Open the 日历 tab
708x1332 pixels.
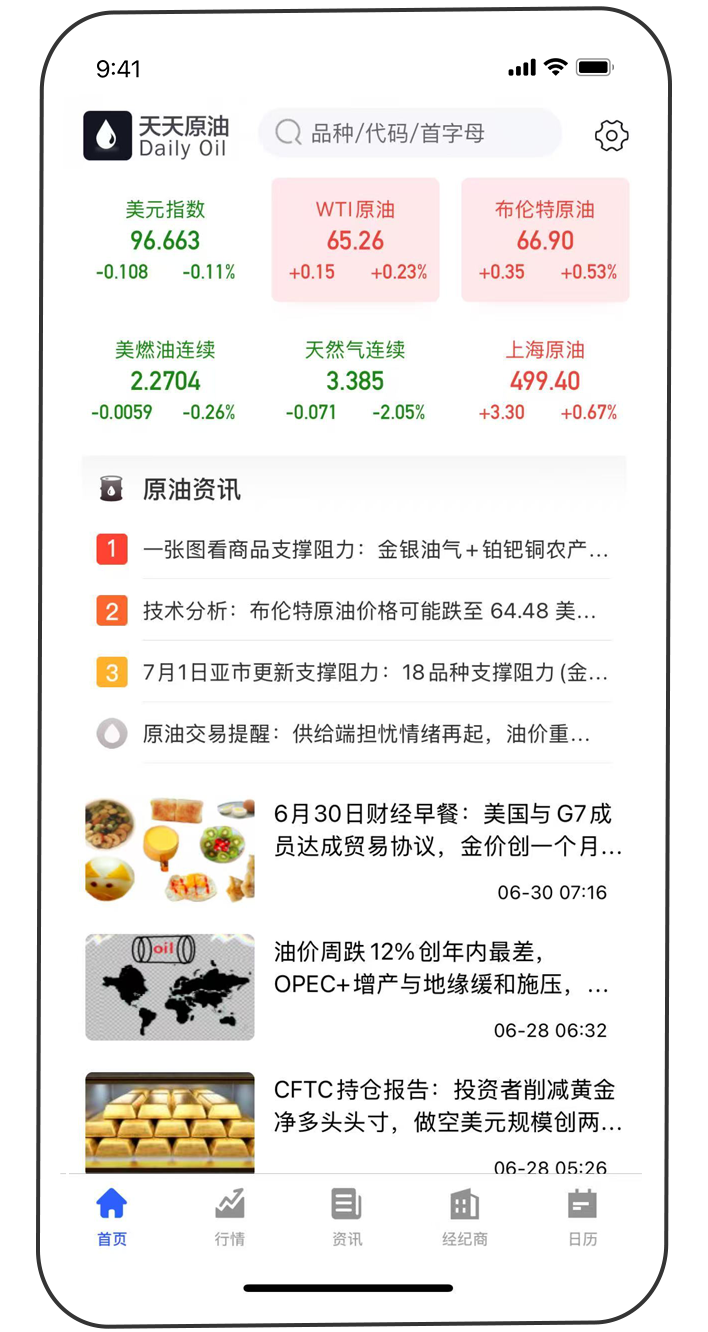click(582, 1217)
